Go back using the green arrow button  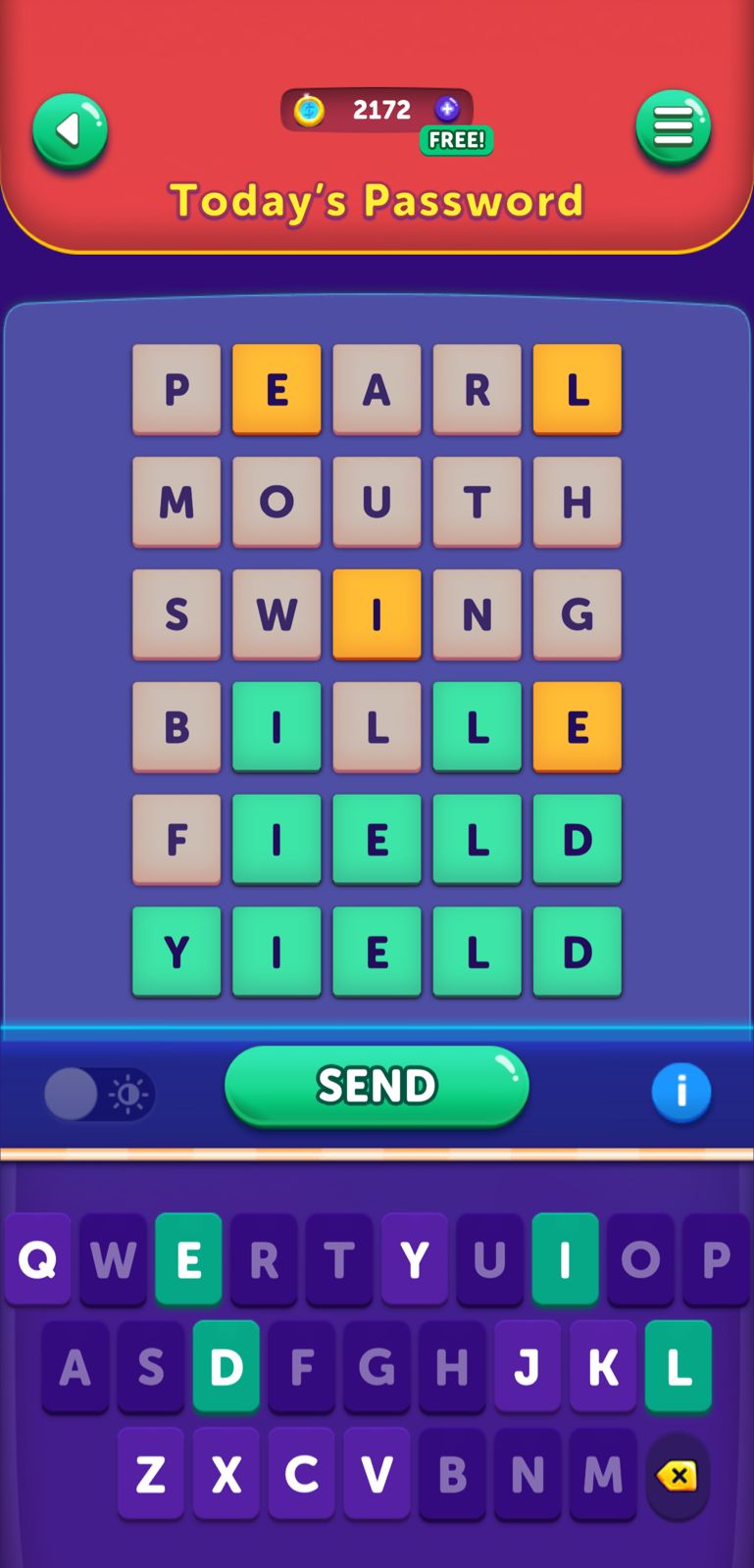click(70, 130)
